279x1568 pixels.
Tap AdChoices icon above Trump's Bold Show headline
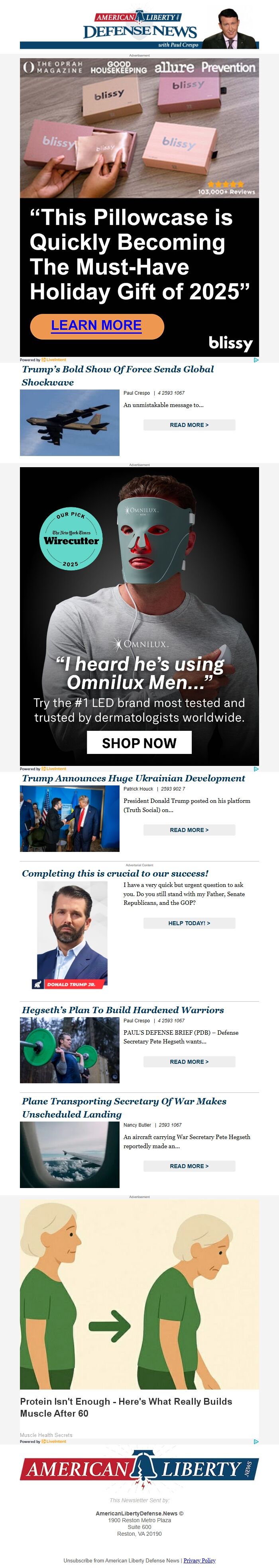click(x=256, y=360)
